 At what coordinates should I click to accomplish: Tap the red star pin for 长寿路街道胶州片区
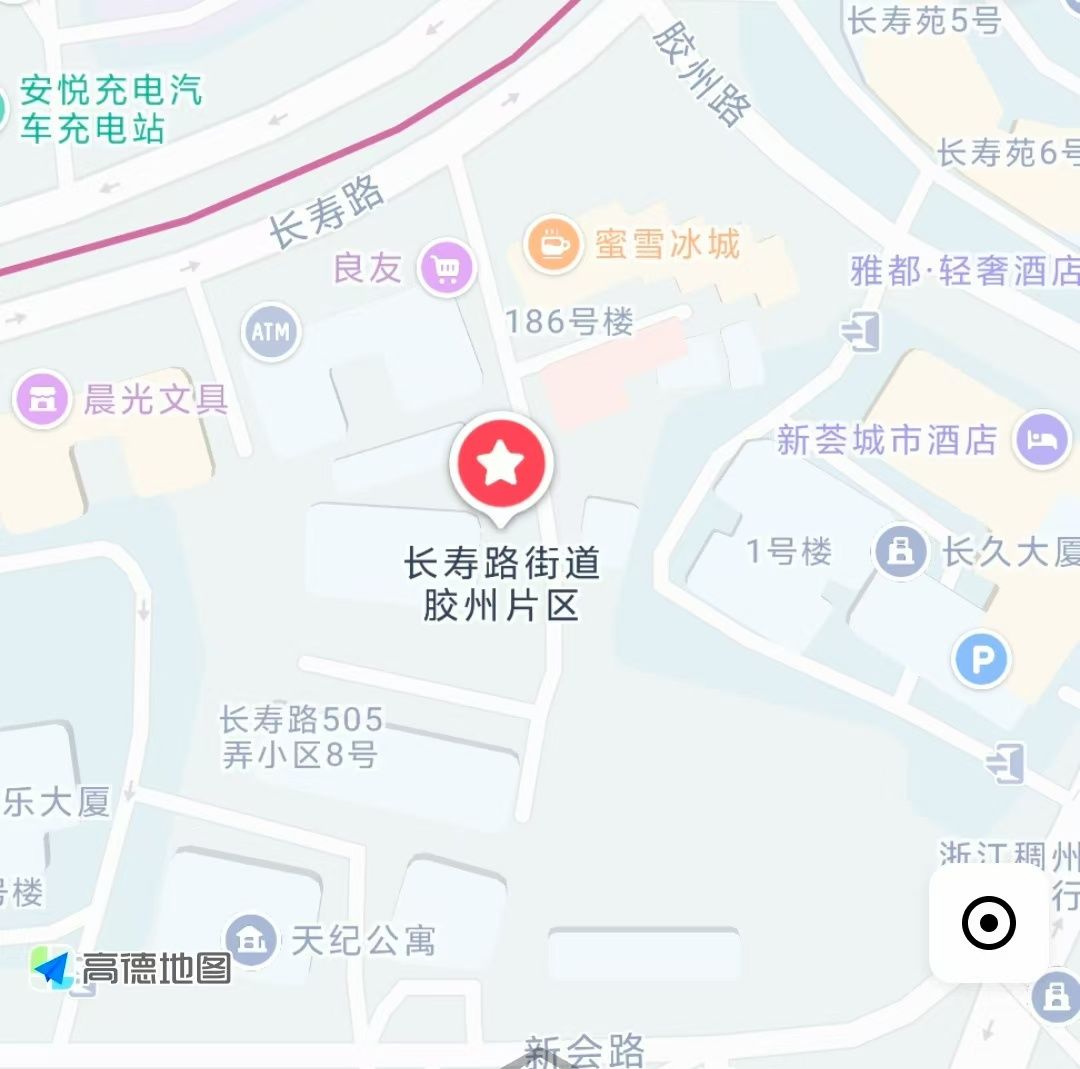coord(501,464)
